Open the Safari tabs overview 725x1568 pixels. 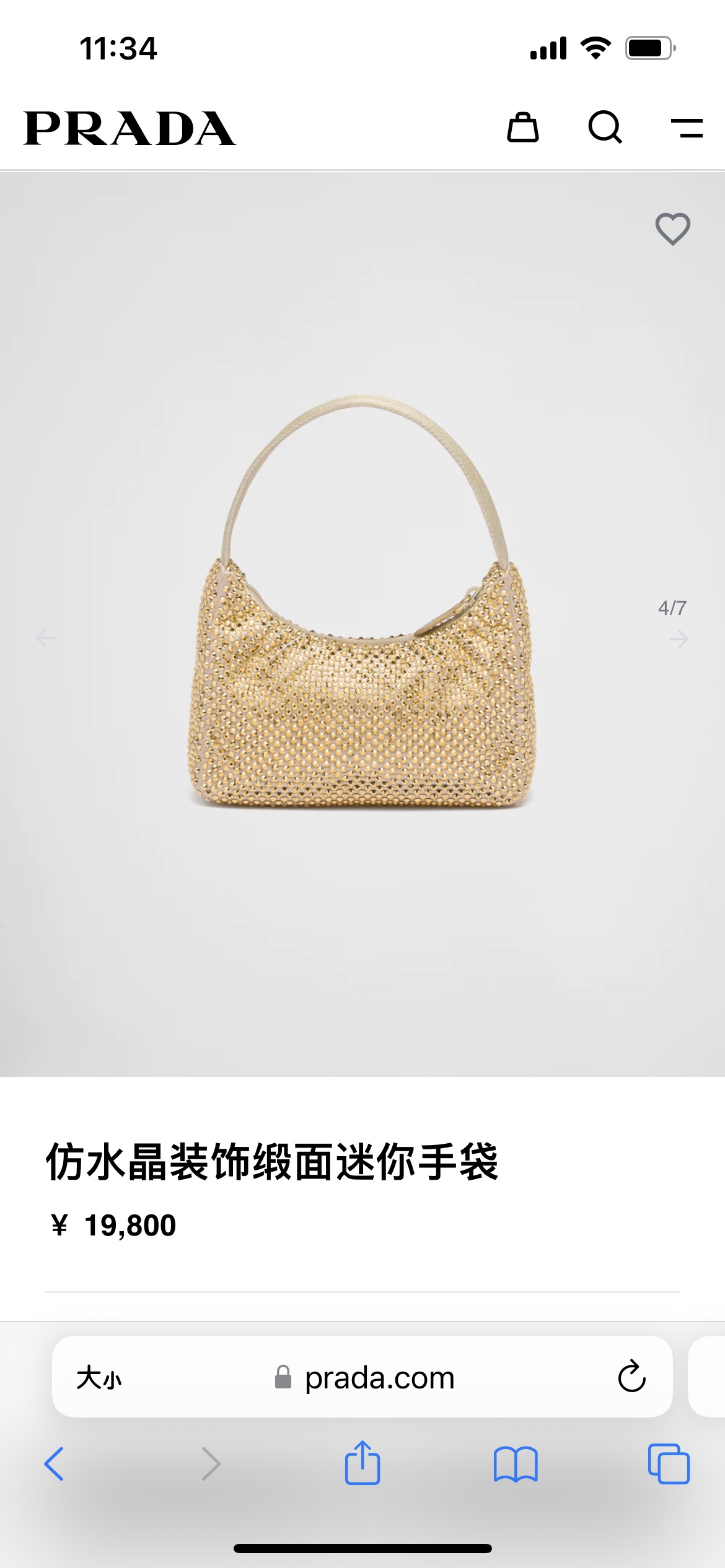tap(668, 1464)
